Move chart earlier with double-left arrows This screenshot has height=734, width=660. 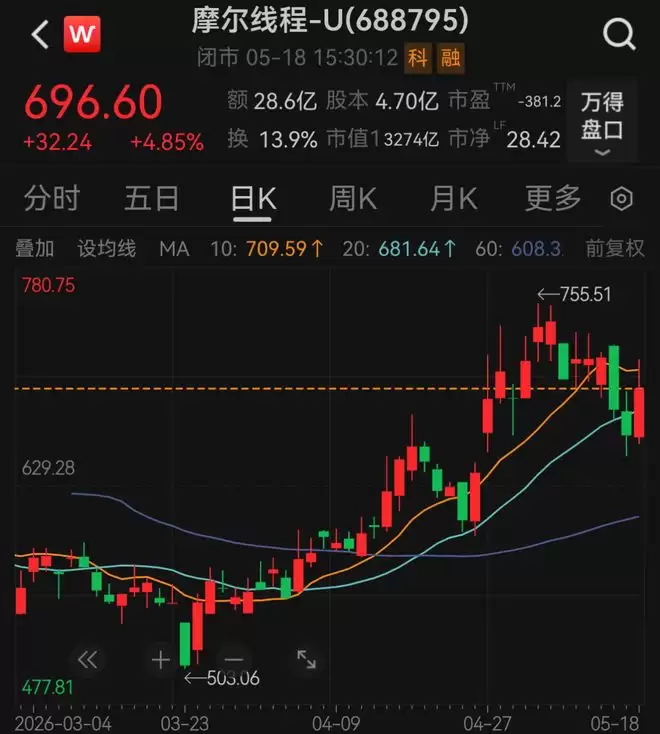tap(88, 660)
